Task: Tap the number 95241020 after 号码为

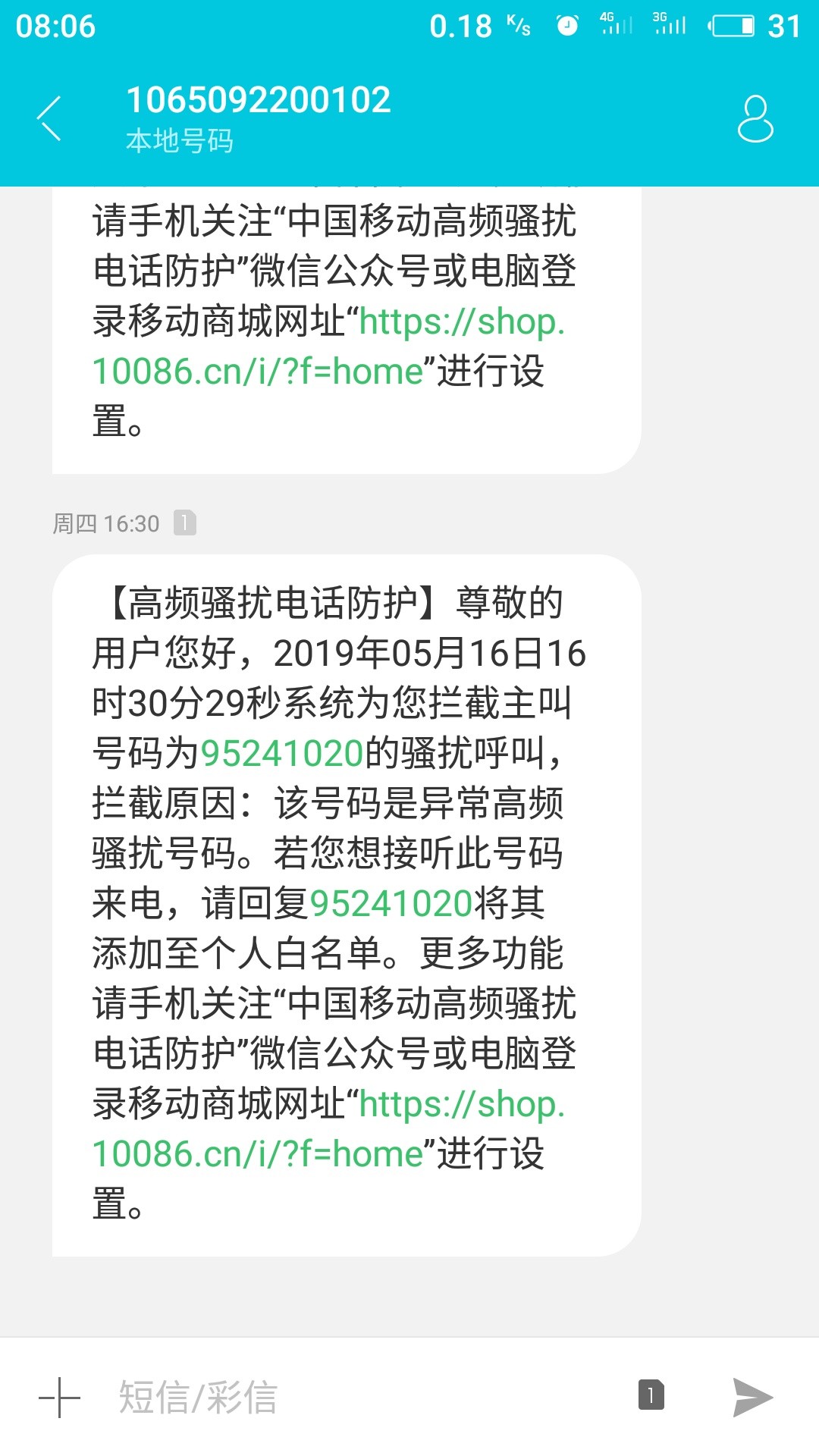Action: 281,753
